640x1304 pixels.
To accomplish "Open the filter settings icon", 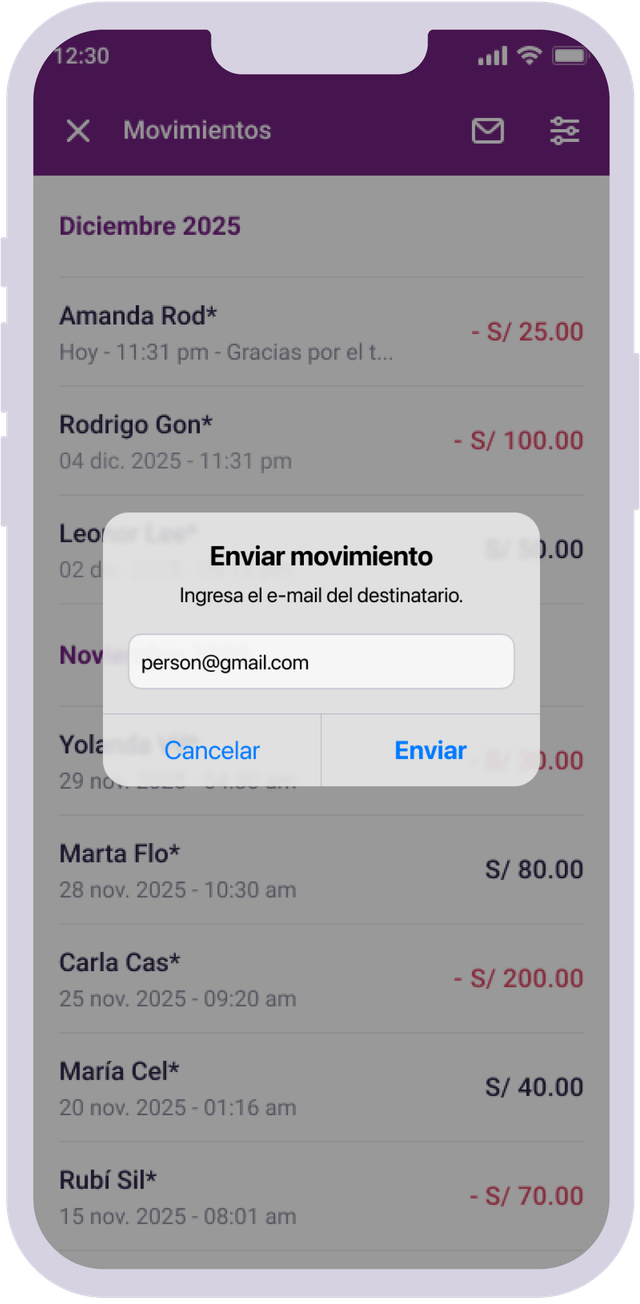I will pos(565,131).
